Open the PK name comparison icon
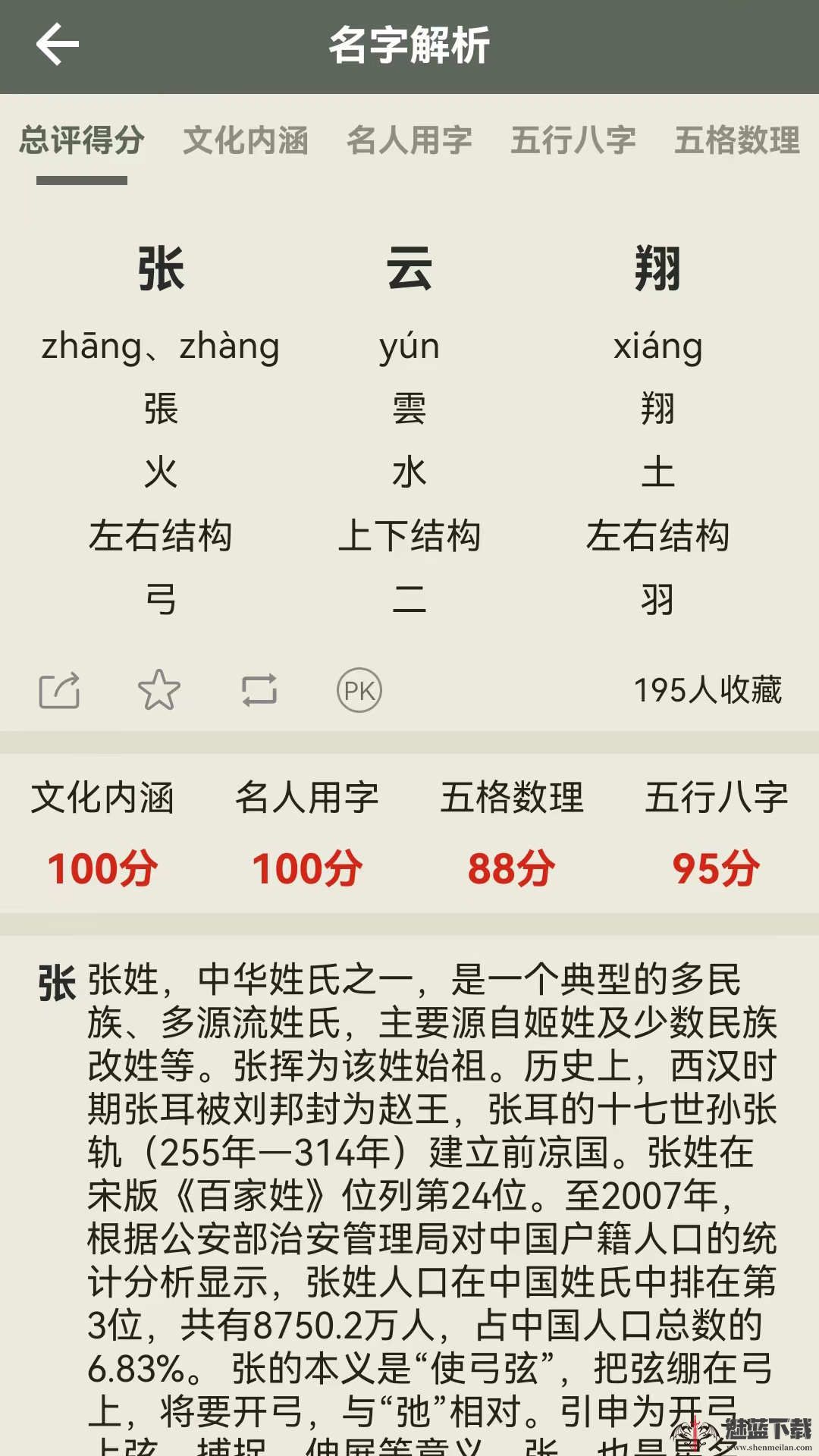The image size is (819, 1456). 359,690
